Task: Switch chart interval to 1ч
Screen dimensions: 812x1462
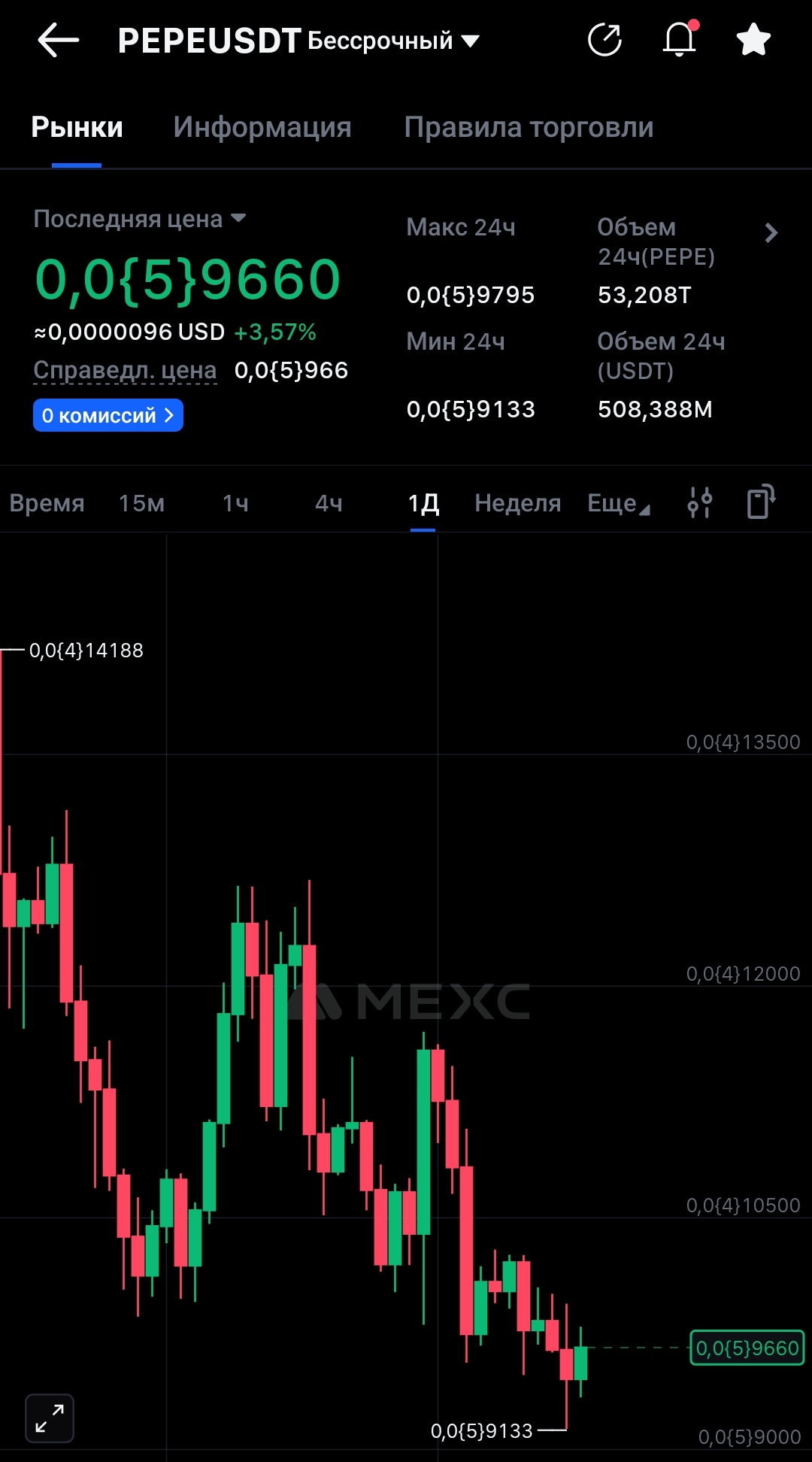Action: pos(235,503)
